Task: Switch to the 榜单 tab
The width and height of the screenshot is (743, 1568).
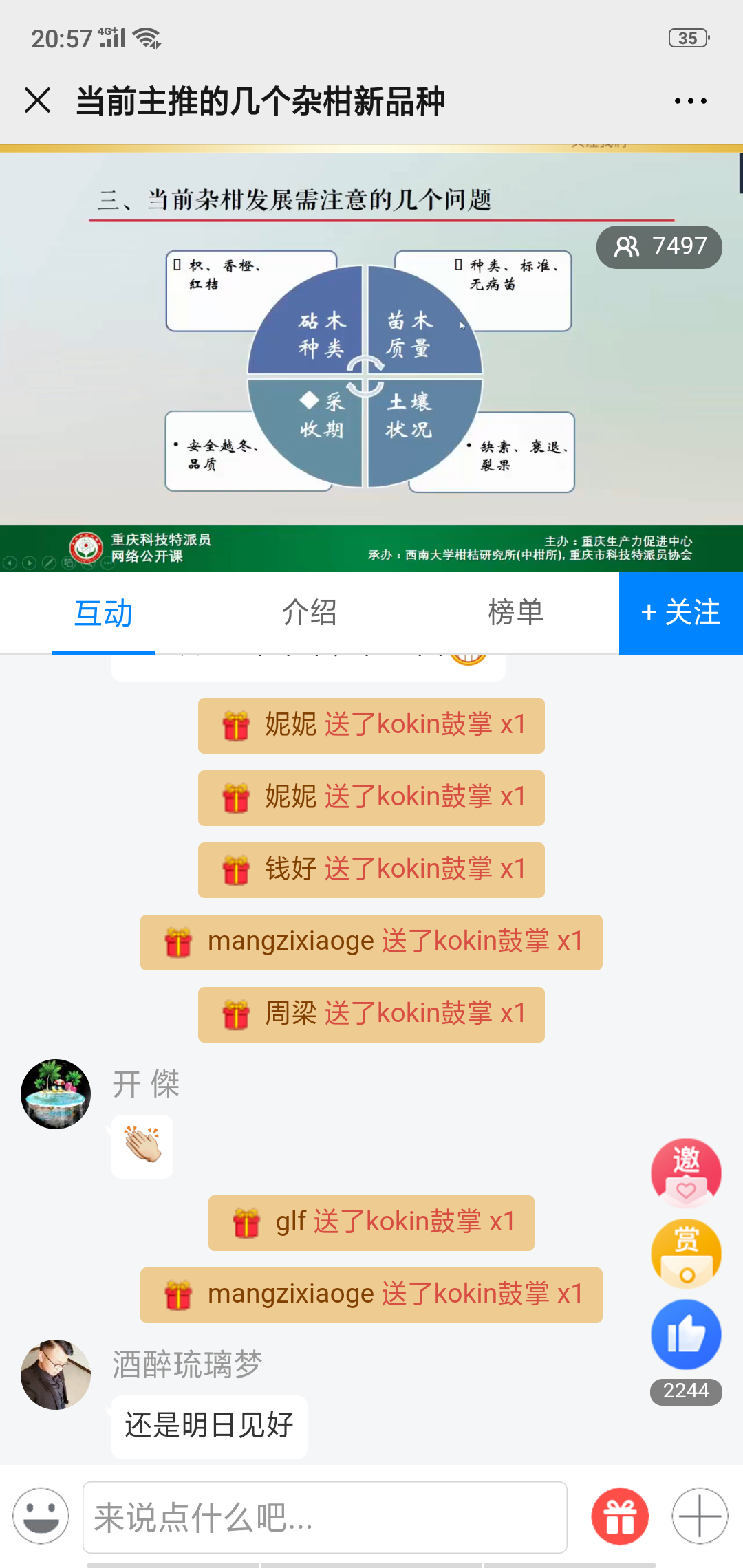Action: click(x=516, y=612)
